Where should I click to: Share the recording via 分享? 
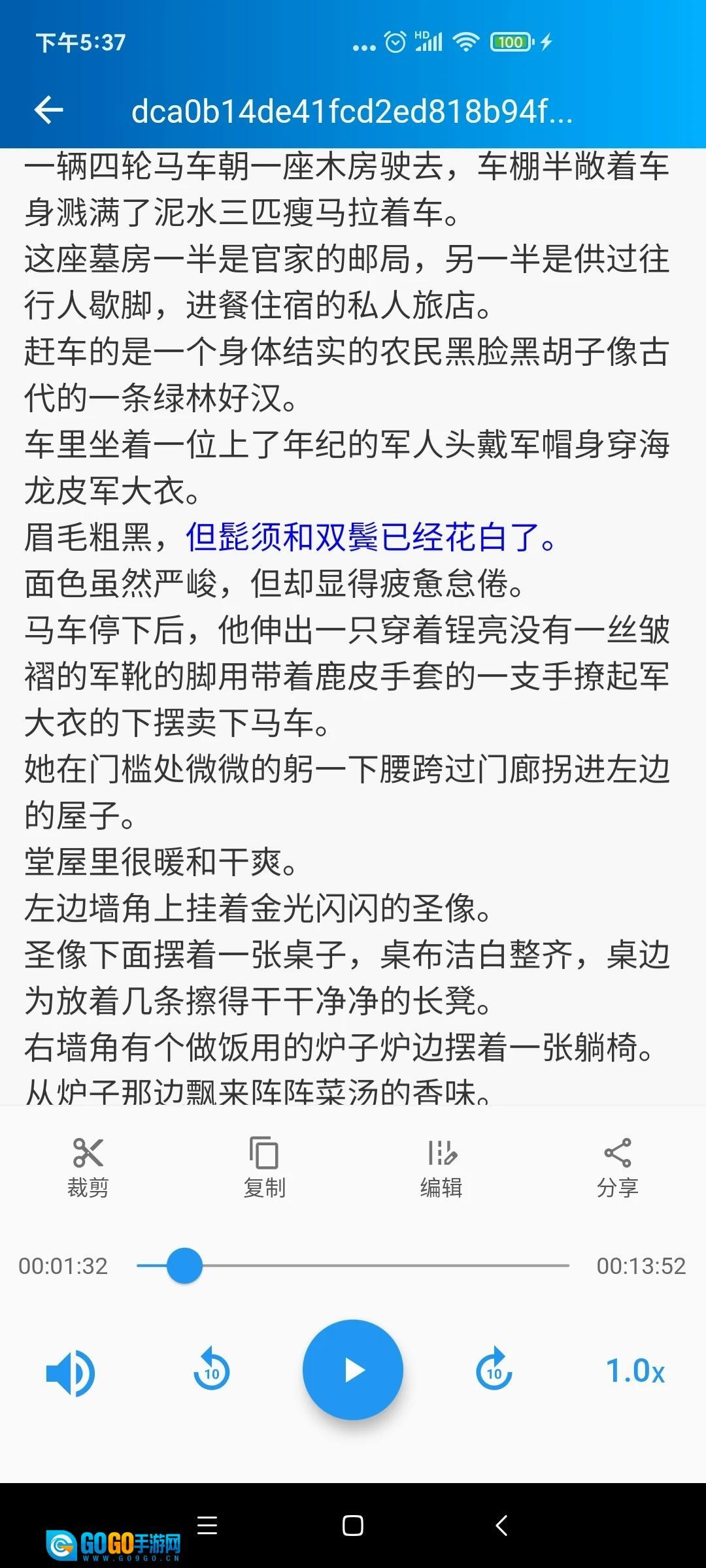(617, 1167)
